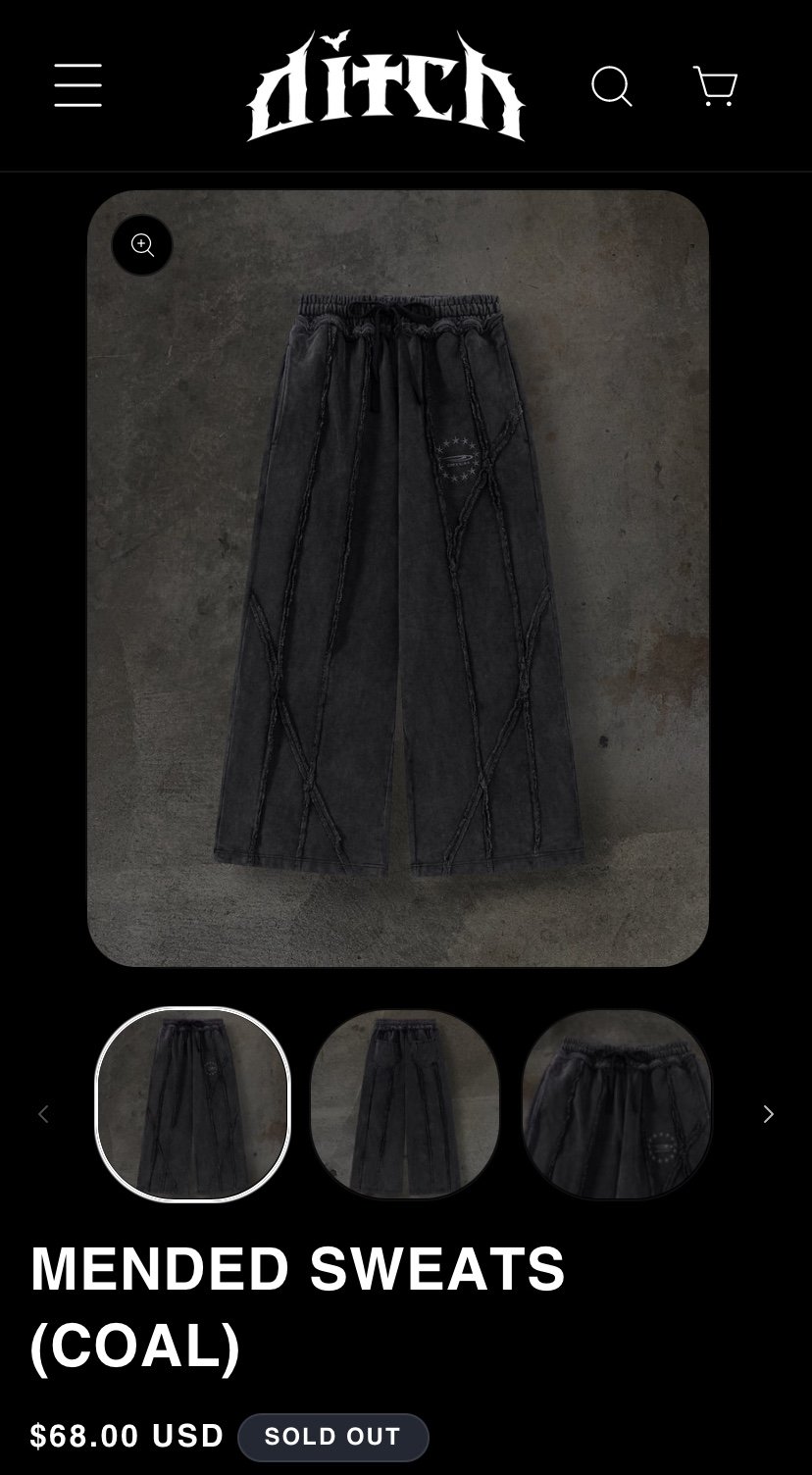The width and height of the screenshot is (812, 1475).
Task: Go to the Ditch store homepage
Action: (385, 86)
